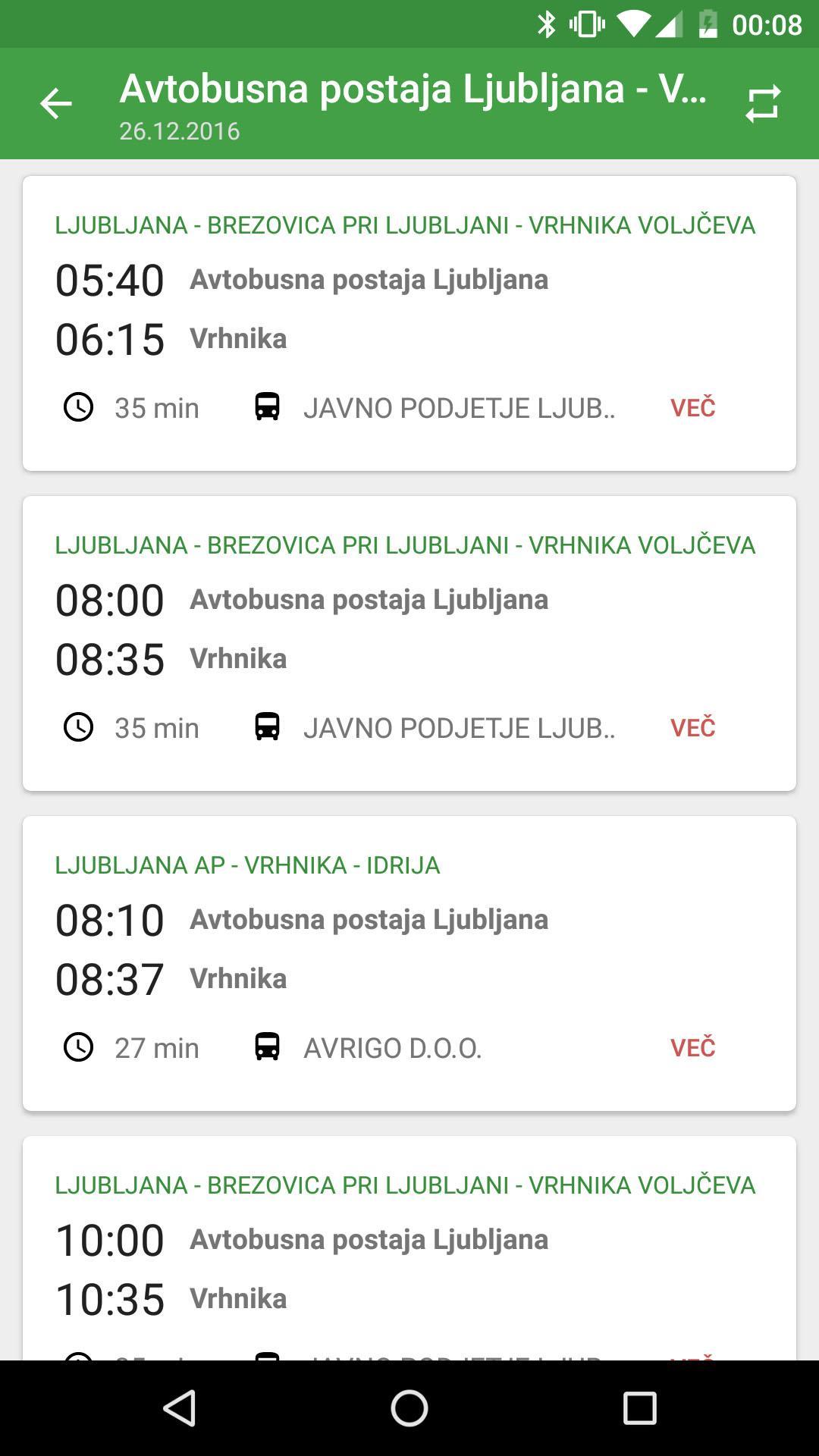819x1456 pixels.
Task: Expand VEČ on the 08:00 connection
Action: click(x=691, y=727)
